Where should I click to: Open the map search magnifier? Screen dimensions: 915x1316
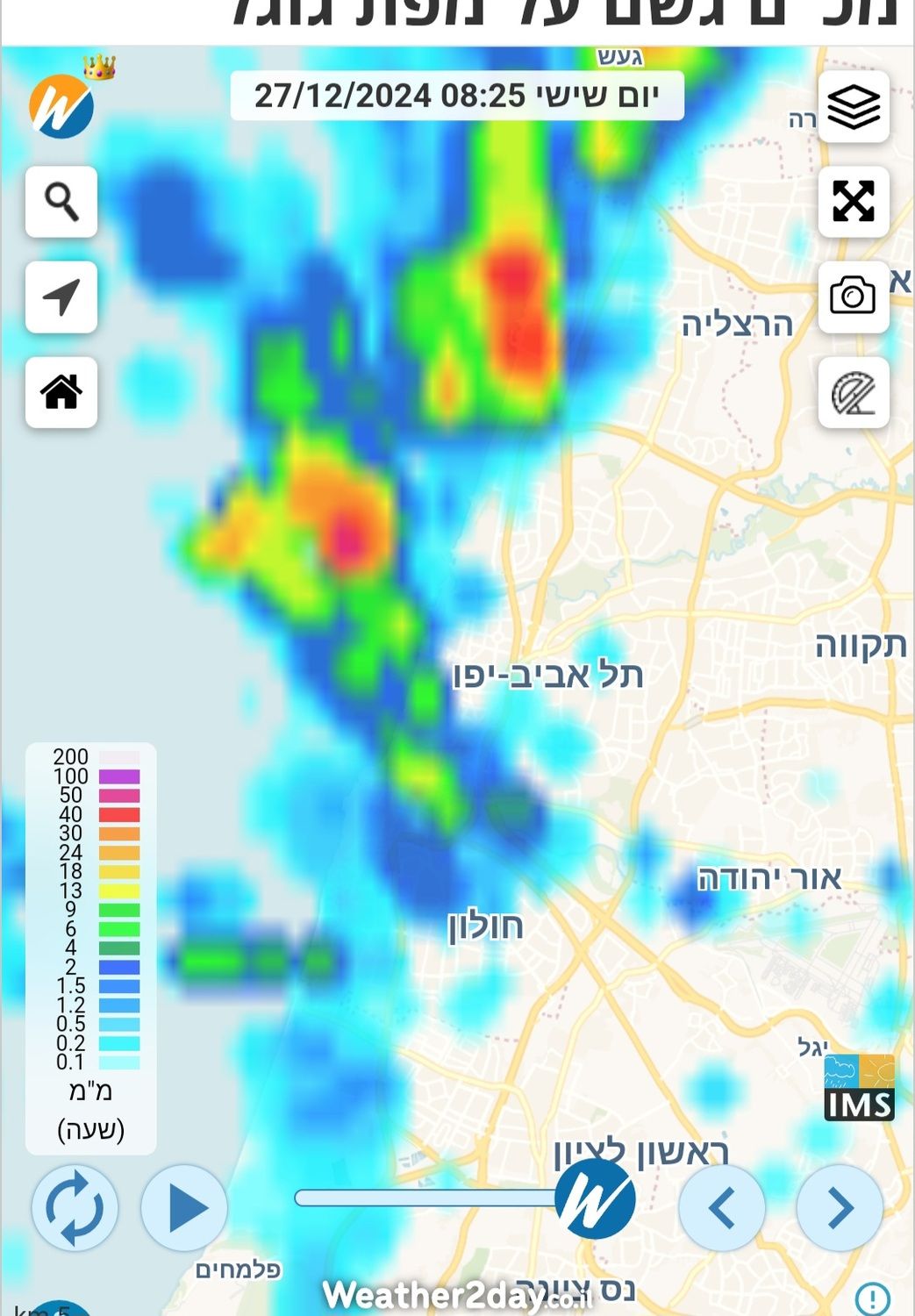tap(61, 202)
